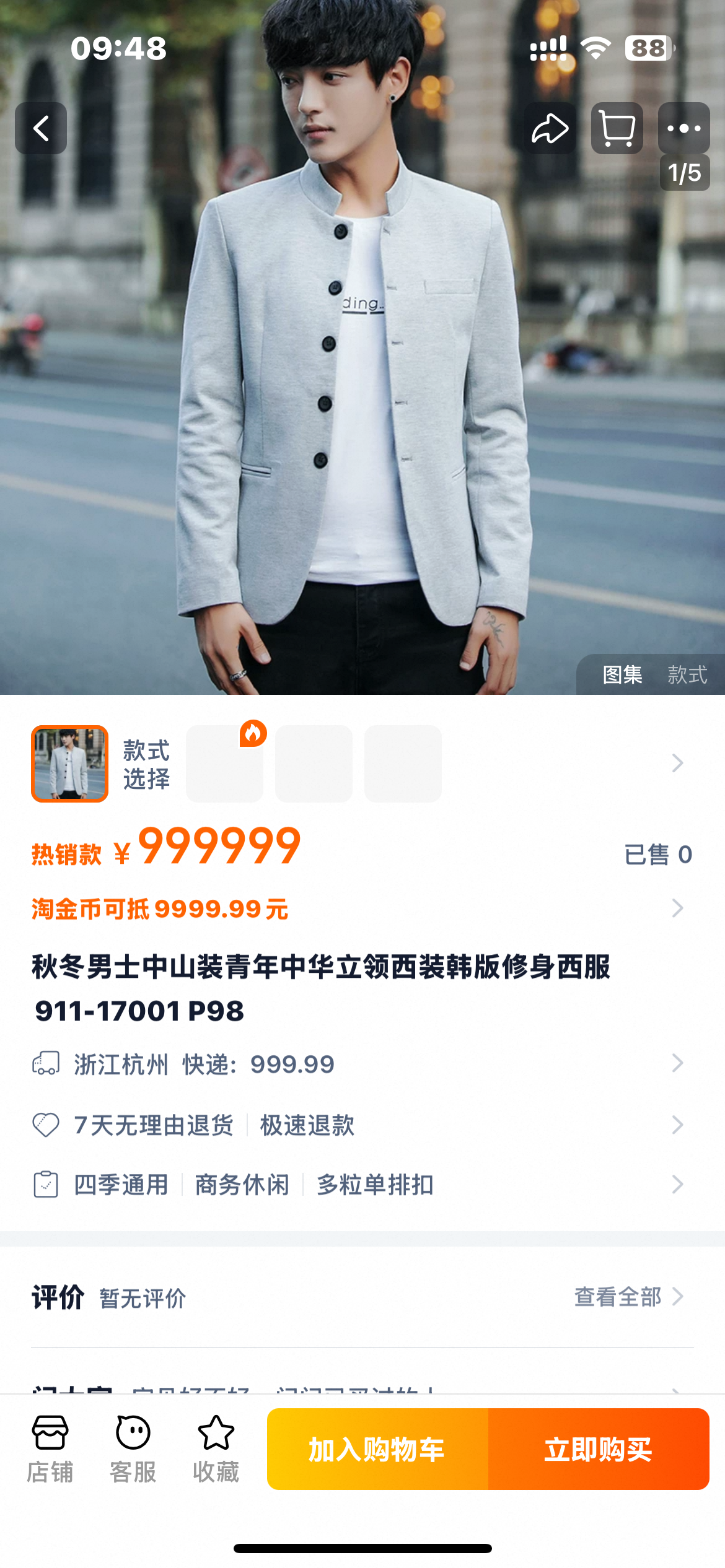Tap 加入购物车 to add to cart

[377, 1449]
